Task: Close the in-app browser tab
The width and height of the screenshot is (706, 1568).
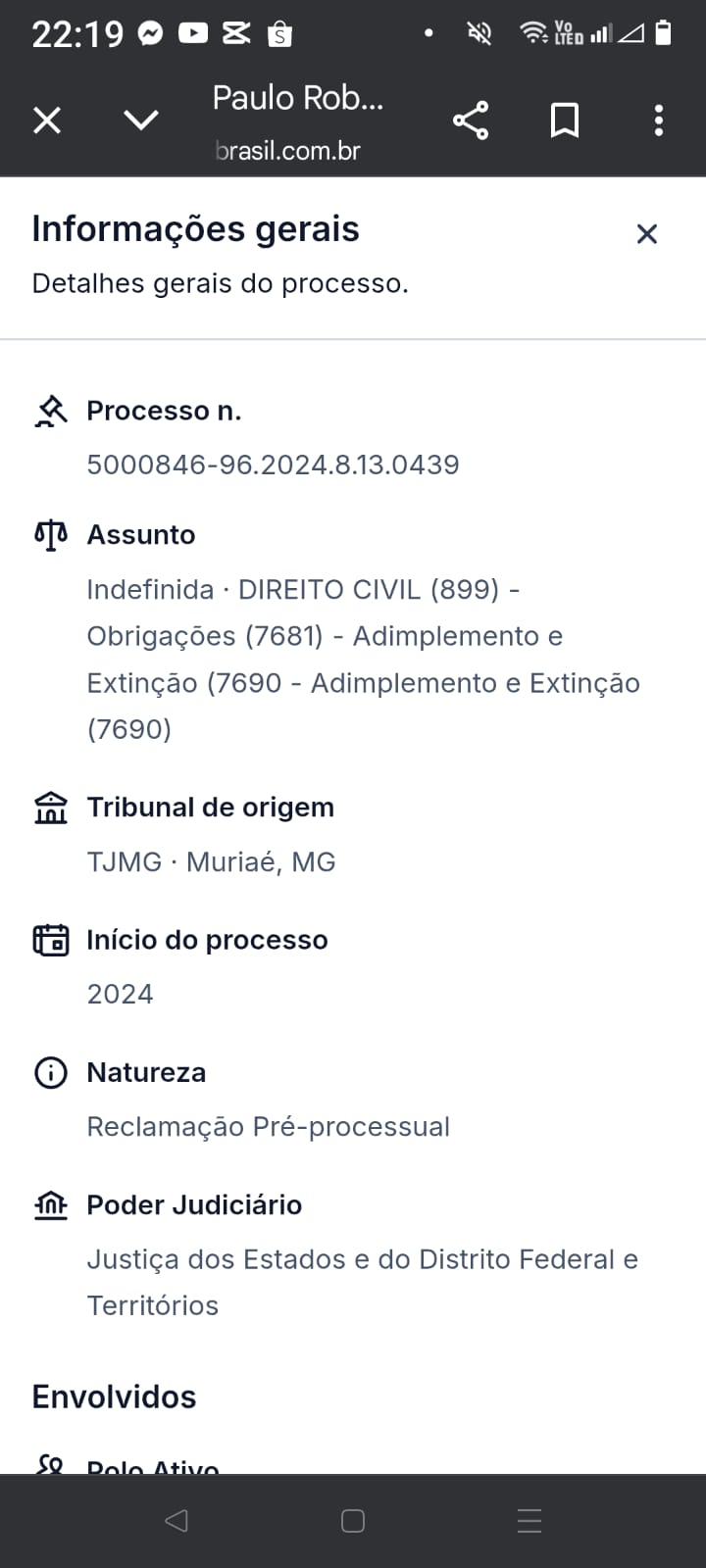Action: 47,121
